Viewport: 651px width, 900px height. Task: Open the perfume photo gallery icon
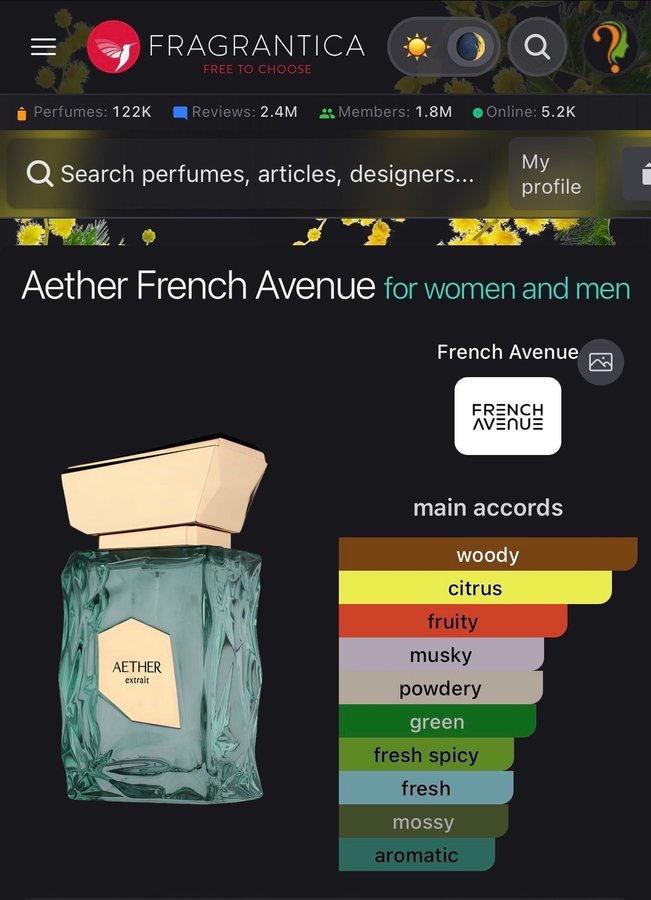pos(600,362)
